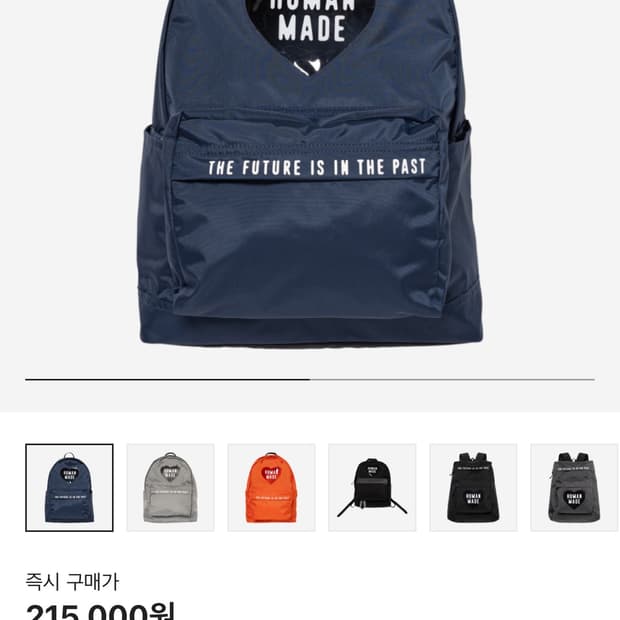Select the grey backpack thumbnail

[x=170, y=488]
